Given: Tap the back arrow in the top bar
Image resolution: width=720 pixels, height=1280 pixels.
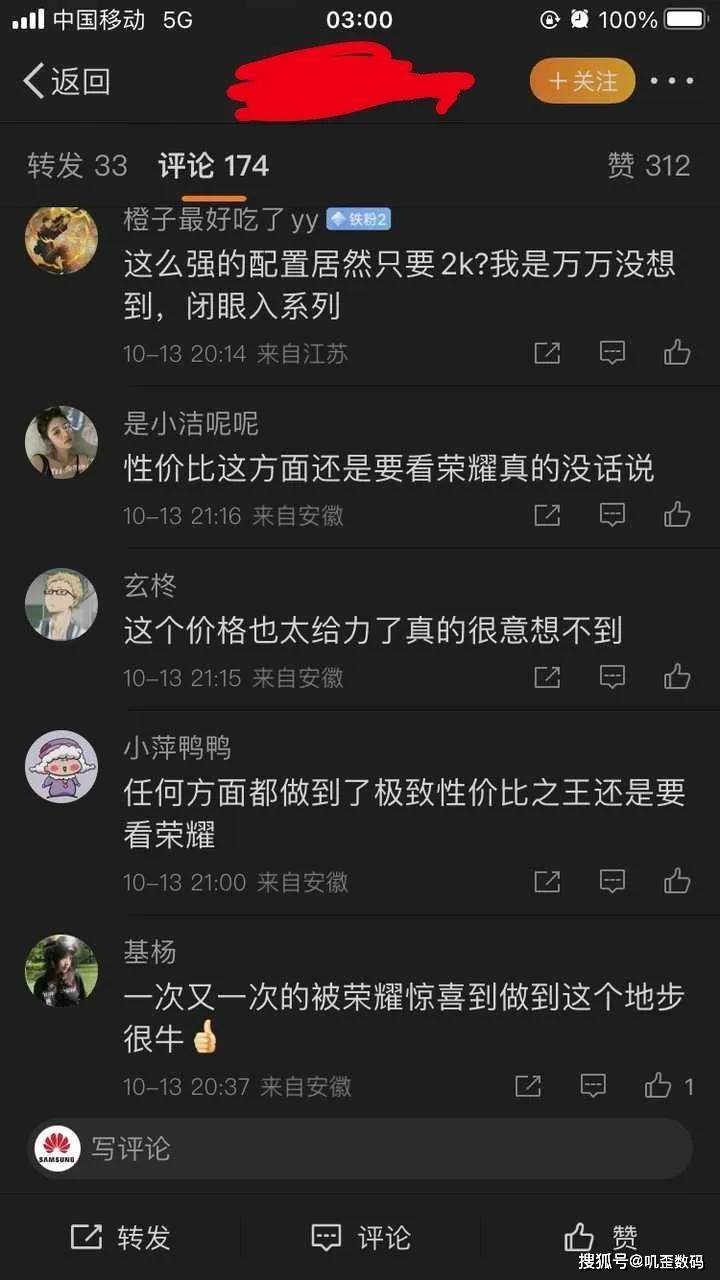Looking at the screenshot, I should pyautogui.click(x=34, y=81).
